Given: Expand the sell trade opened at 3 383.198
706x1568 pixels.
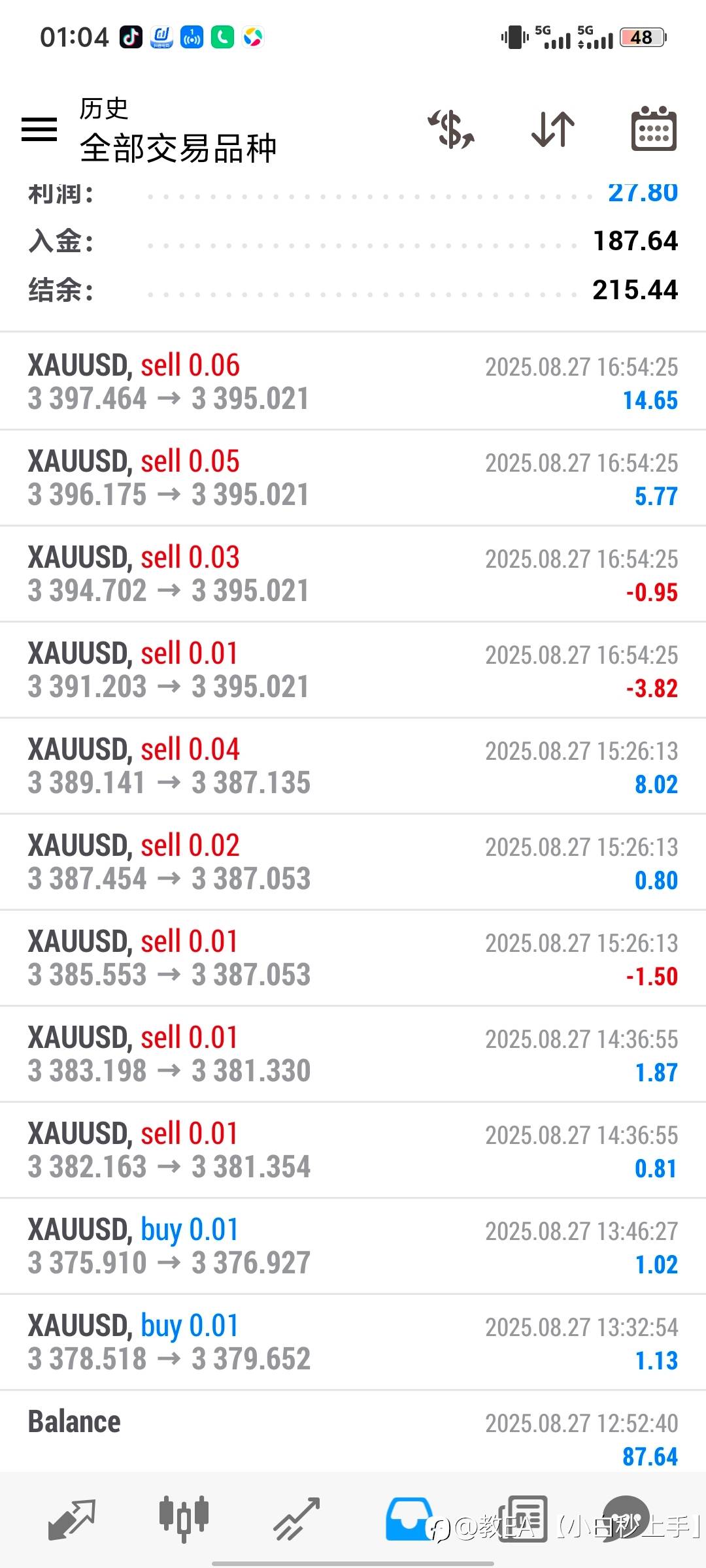Looking at the screenshot, I should click(x=353, y=1054).
